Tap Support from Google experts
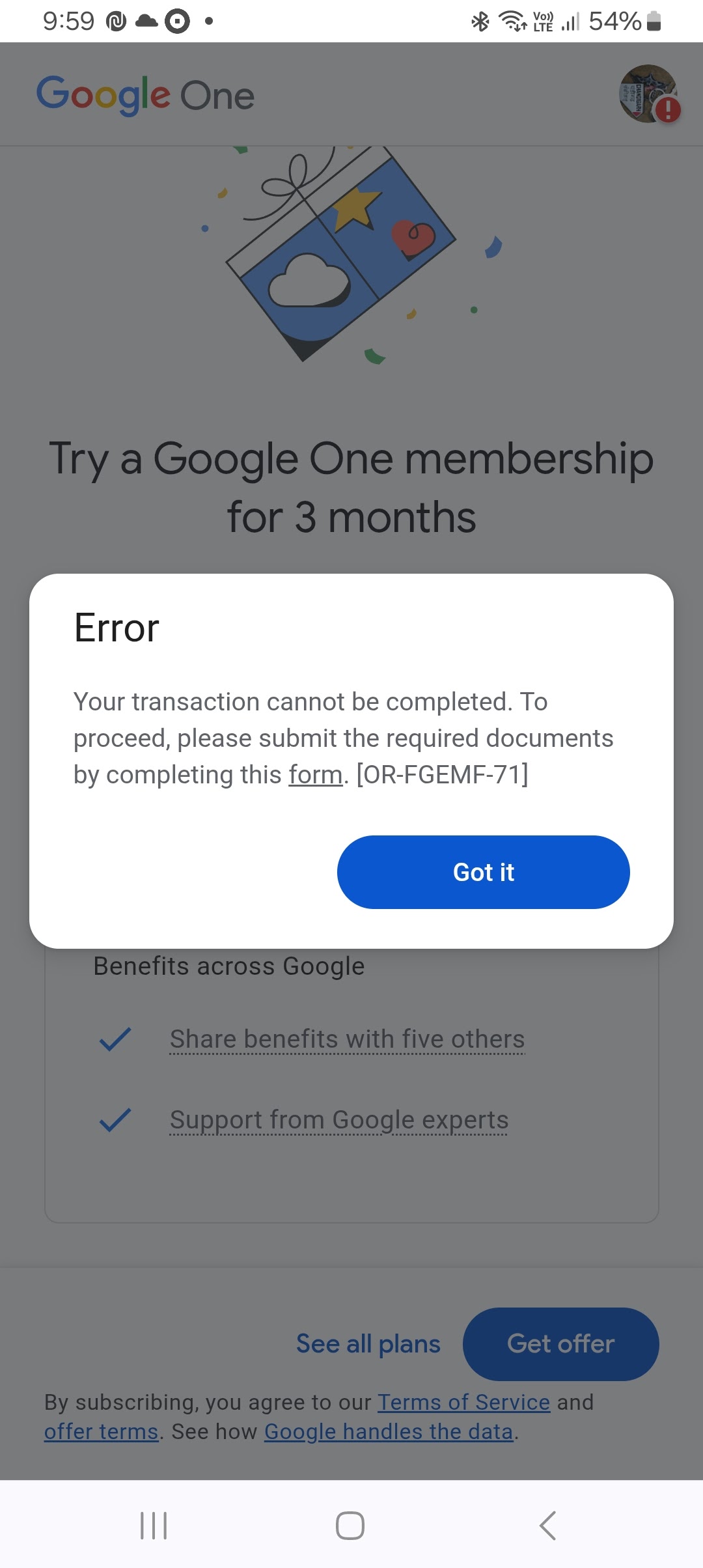 [x=339, y=1120]
